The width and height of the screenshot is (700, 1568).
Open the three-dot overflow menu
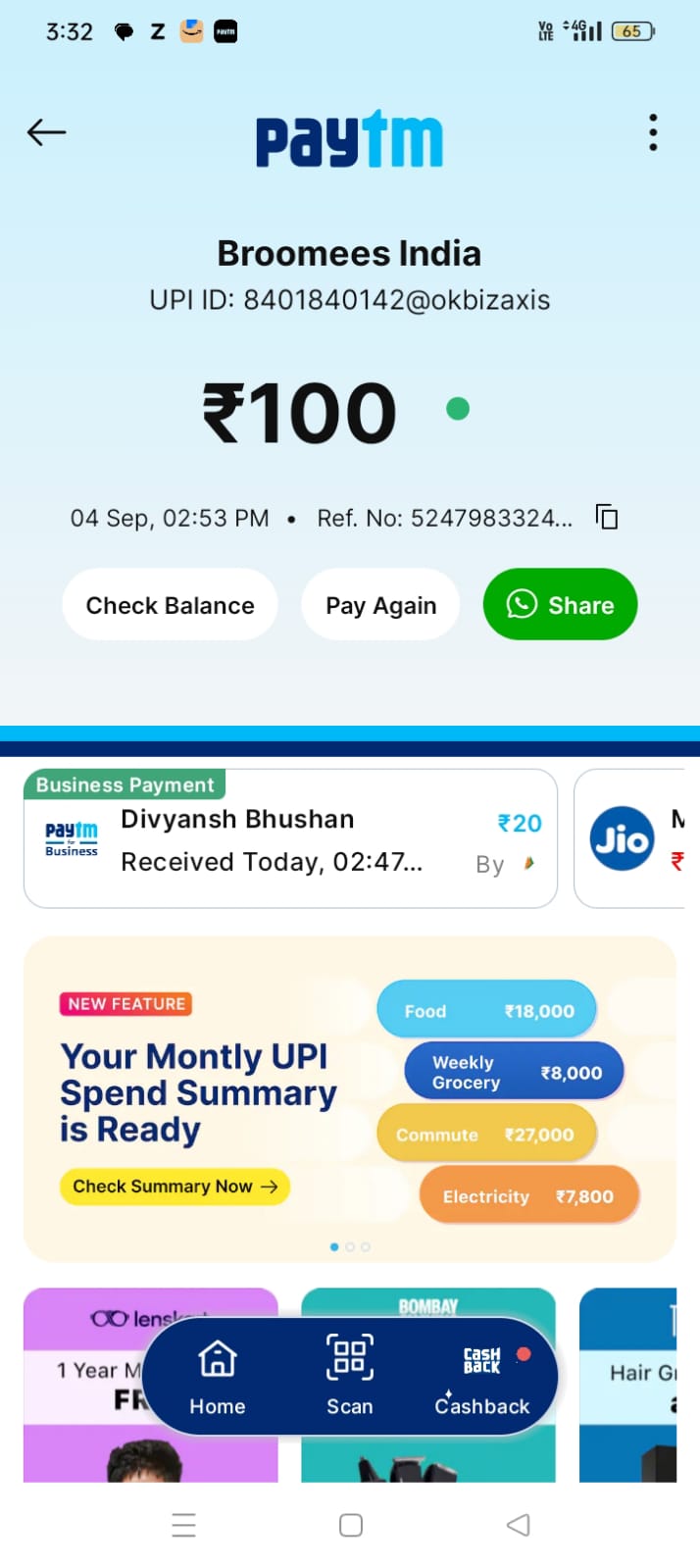pos(653,132)
